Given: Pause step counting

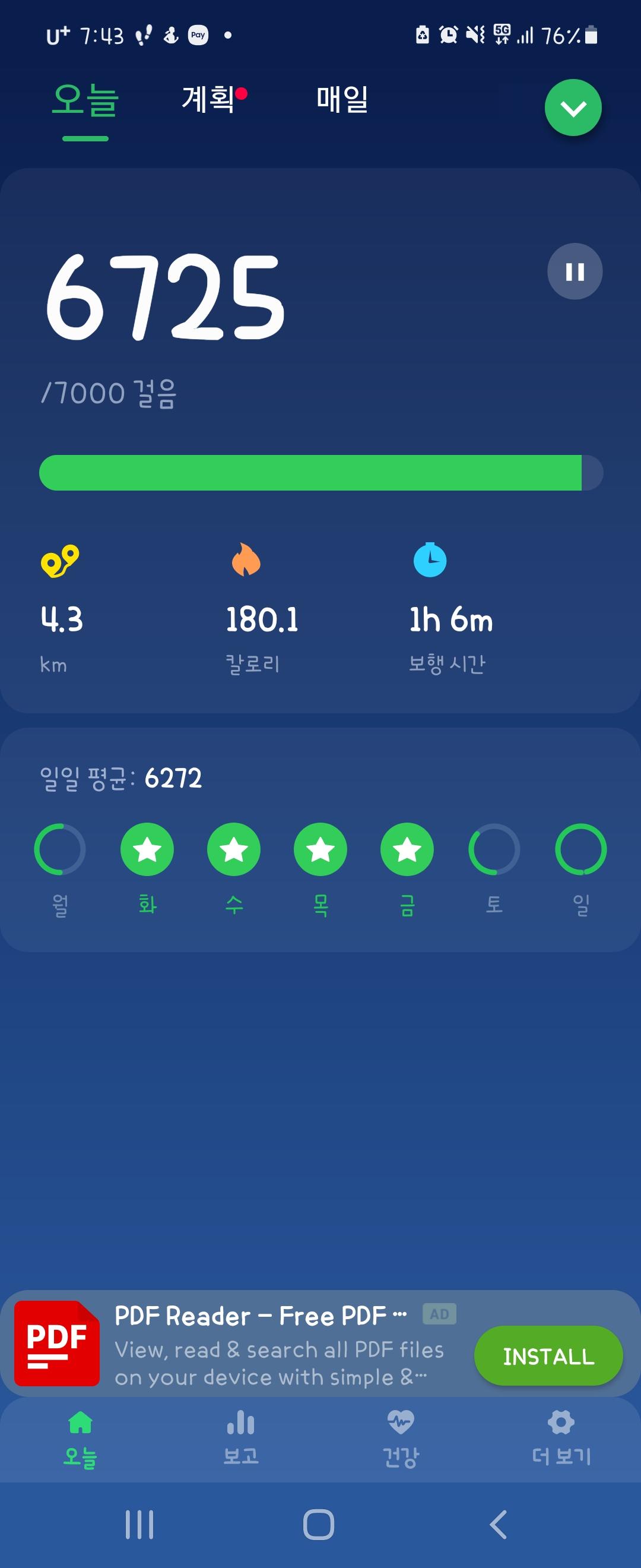Looking at the screenshot, I should point(575,271).
